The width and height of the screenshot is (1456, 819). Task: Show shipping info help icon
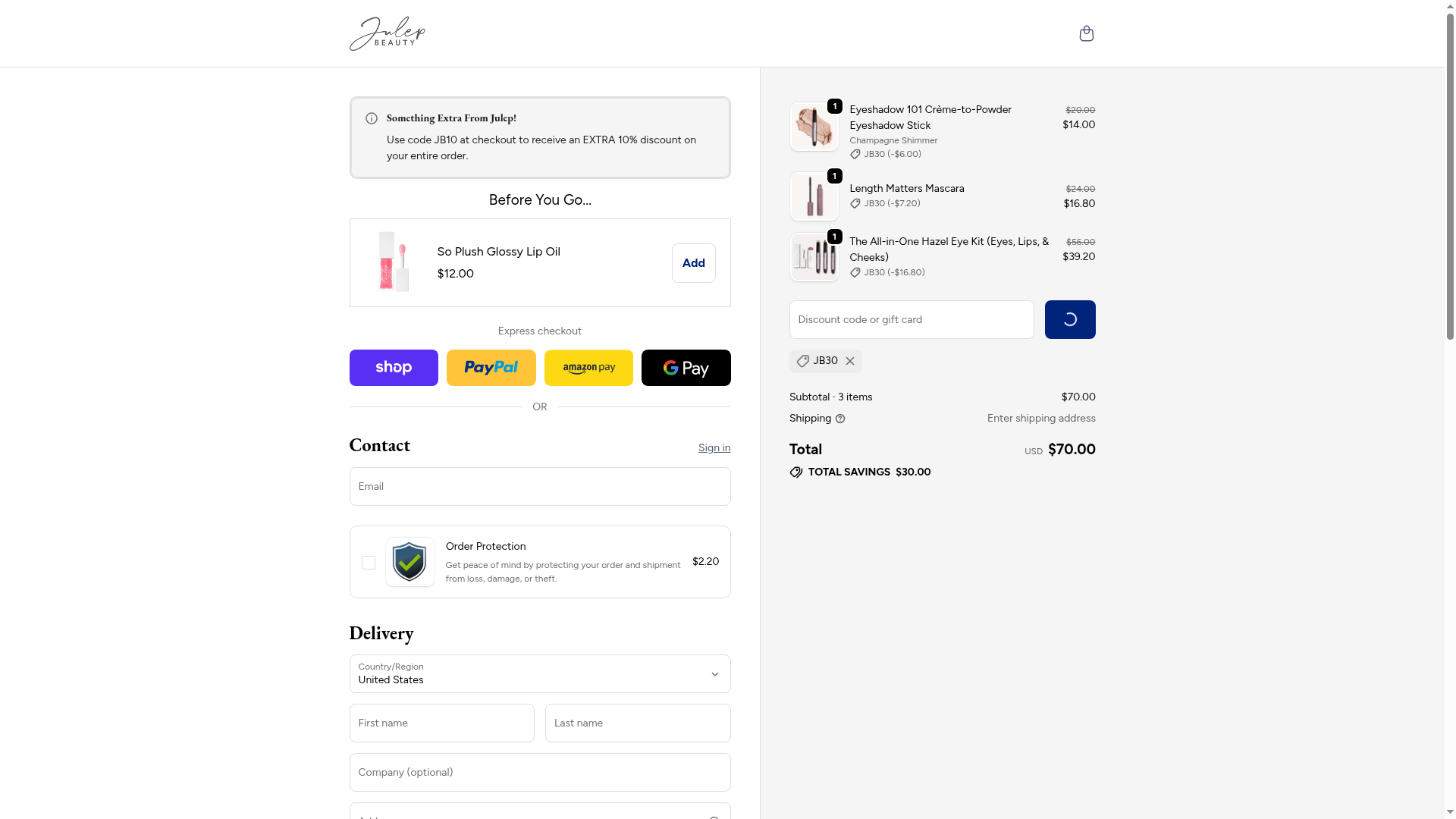tap(840, 419)
